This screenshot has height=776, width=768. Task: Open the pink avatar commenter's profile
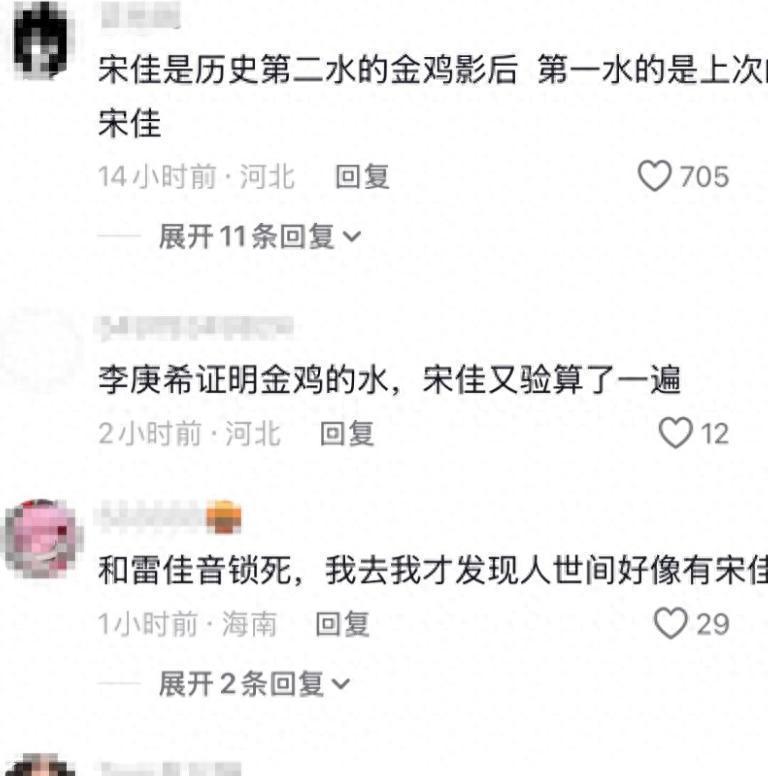point(43,538)
